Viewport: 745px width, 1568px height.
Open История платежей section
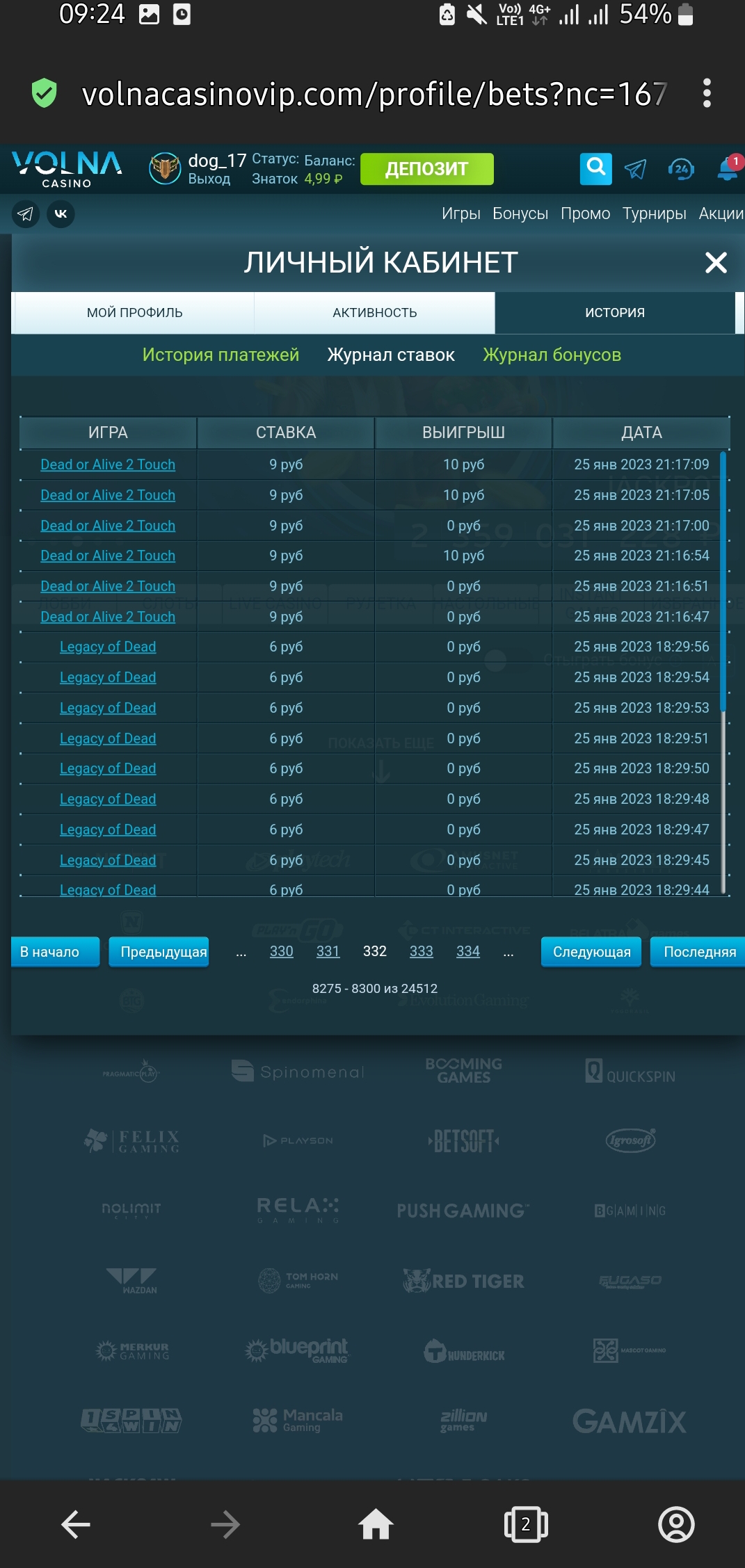pos(221,355)
